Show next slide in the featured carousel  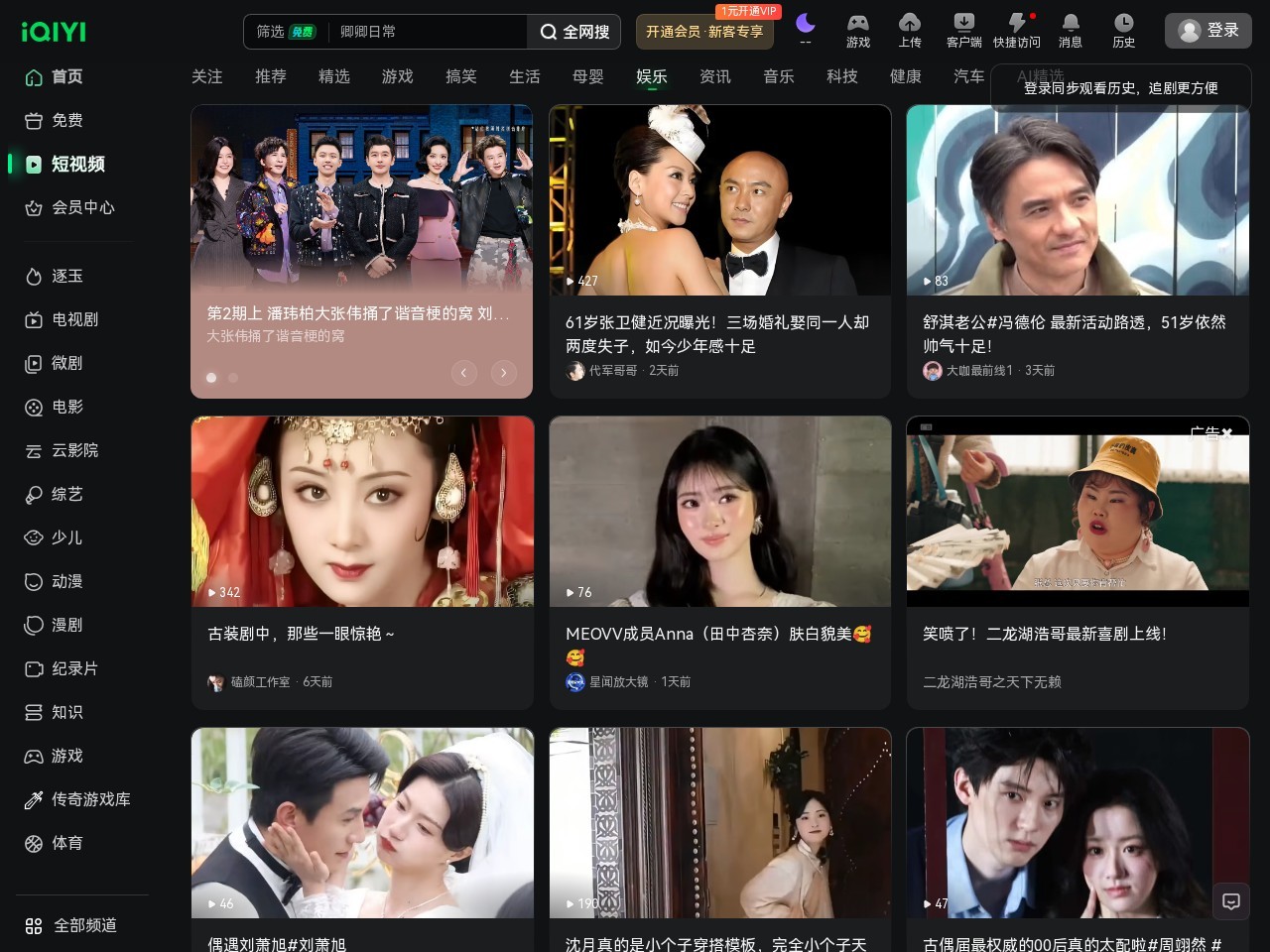tap(504, 373)
